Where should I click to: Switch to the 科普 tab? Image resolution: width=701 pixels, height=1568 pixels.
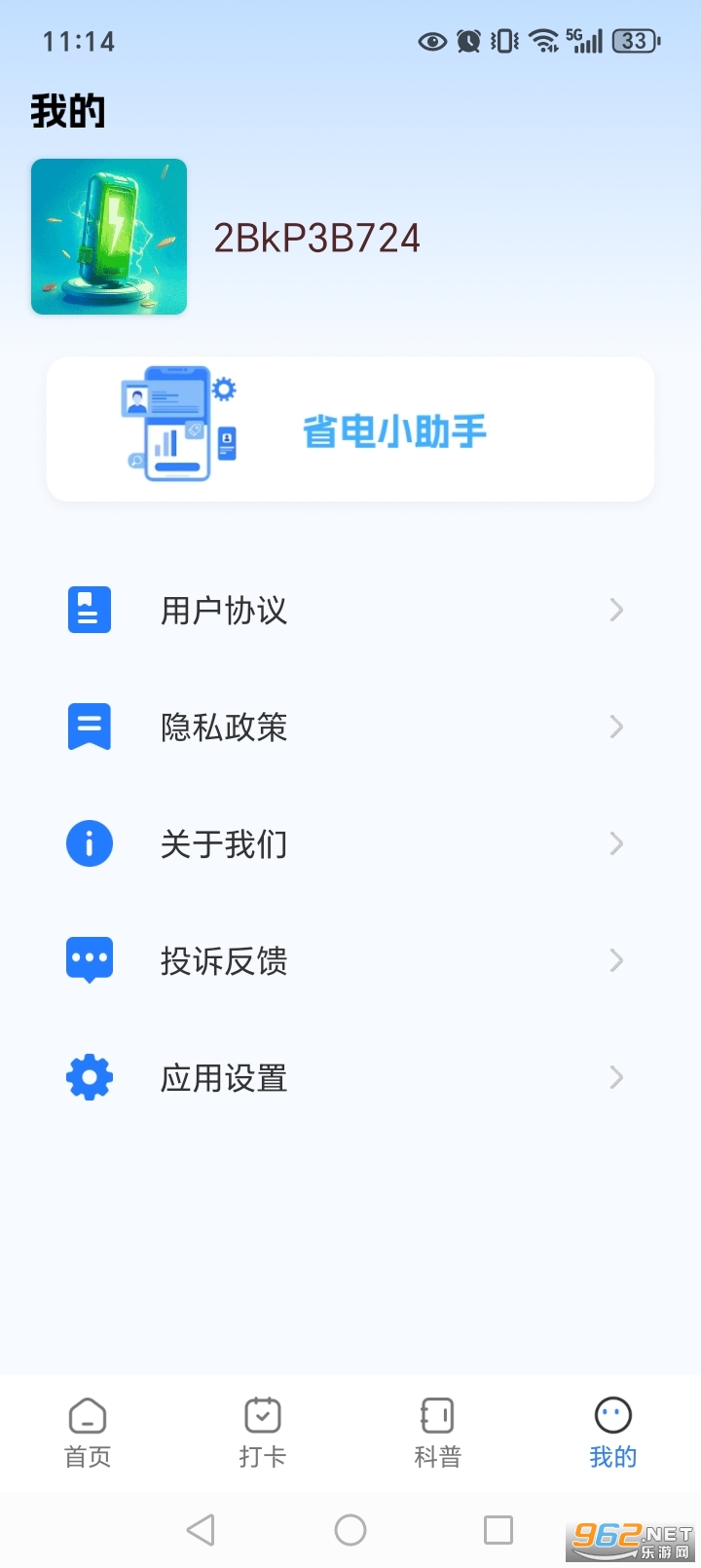coord(437,1432)
